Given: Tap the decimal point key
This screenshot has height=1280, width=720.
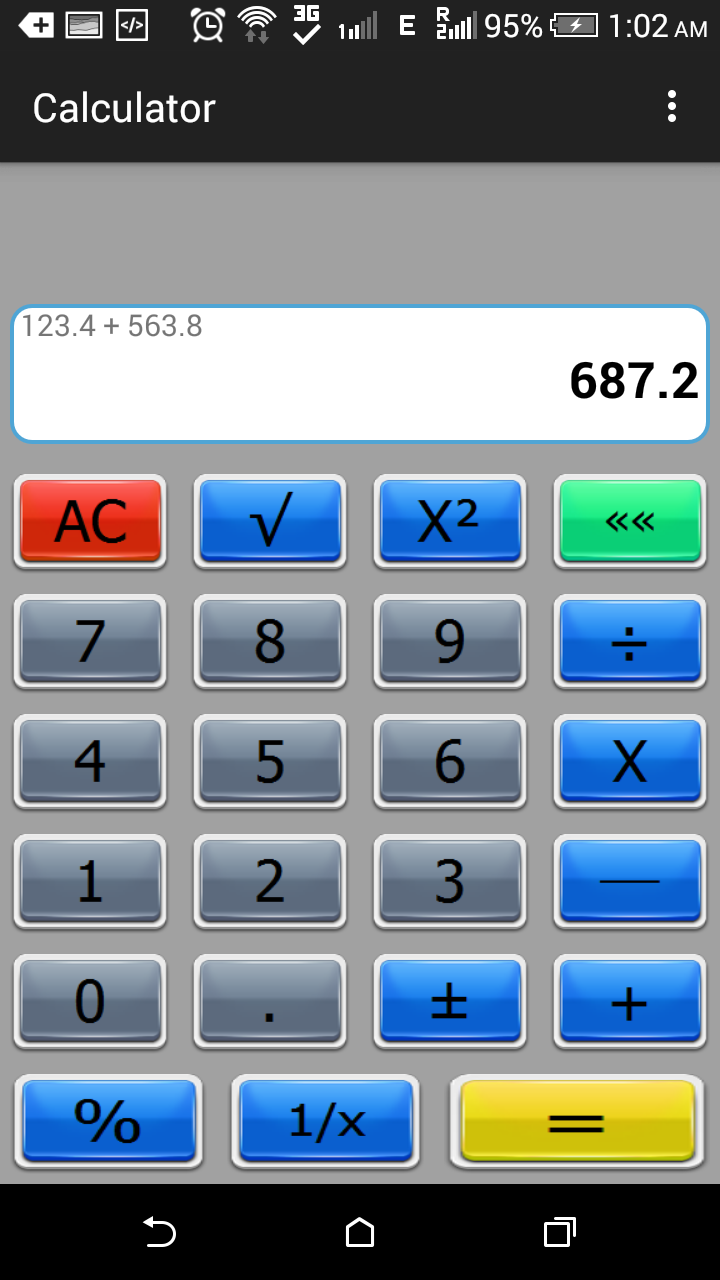Looking at the screenshot, I should [270, 1002].
